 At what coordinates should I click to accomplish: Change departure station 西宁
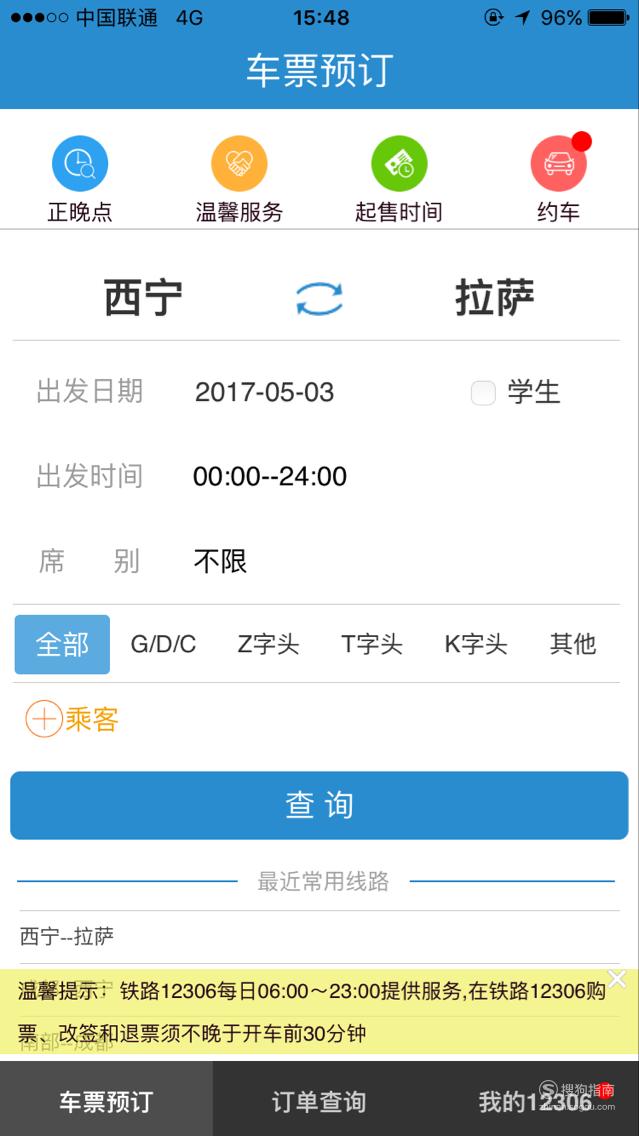tap(143, 298)
